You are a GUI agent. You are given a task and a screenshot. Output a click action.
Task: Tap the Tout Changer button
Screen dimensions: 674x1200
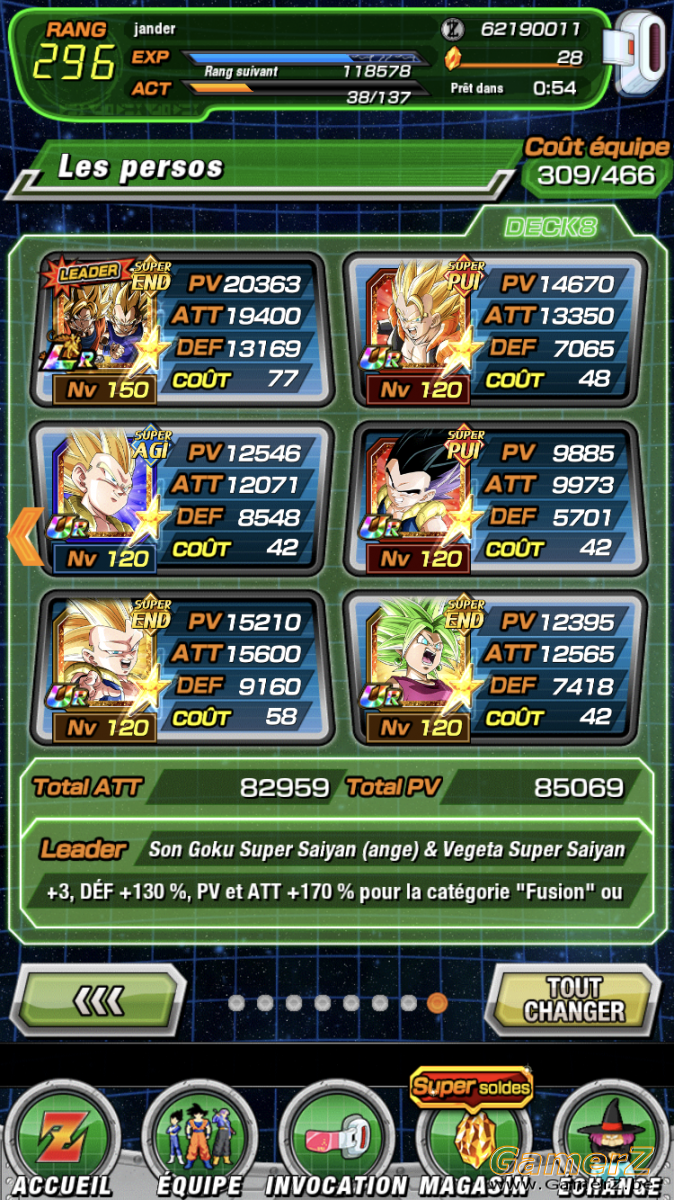(x=572, y=1000)
